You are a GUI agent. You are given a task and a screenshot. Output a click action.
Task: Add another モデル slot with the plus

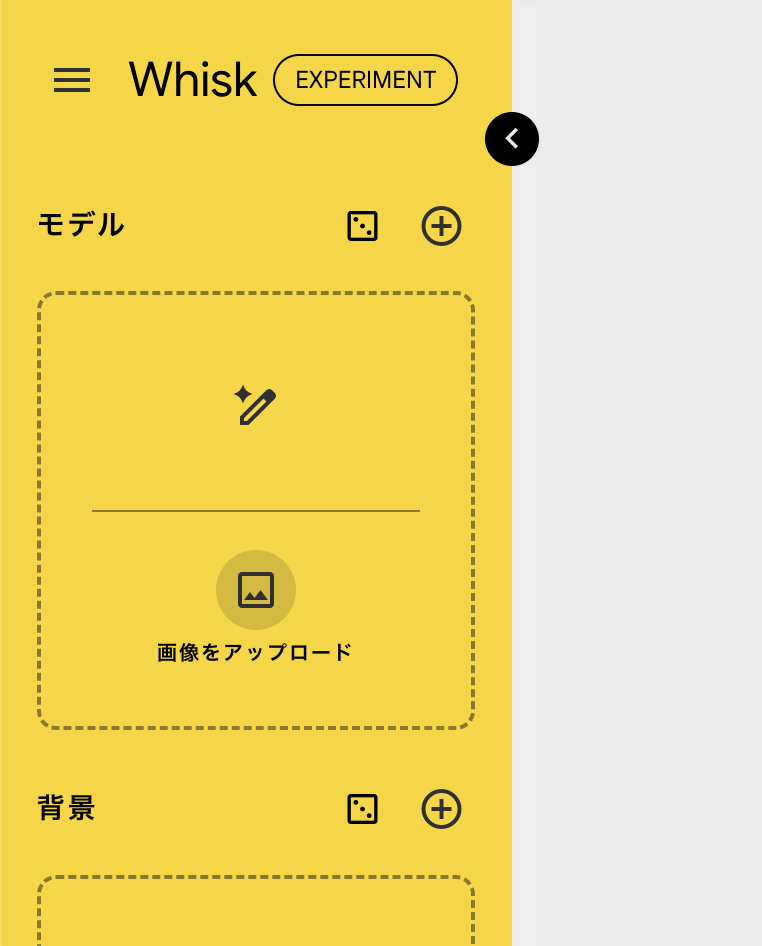click(441, 226)
